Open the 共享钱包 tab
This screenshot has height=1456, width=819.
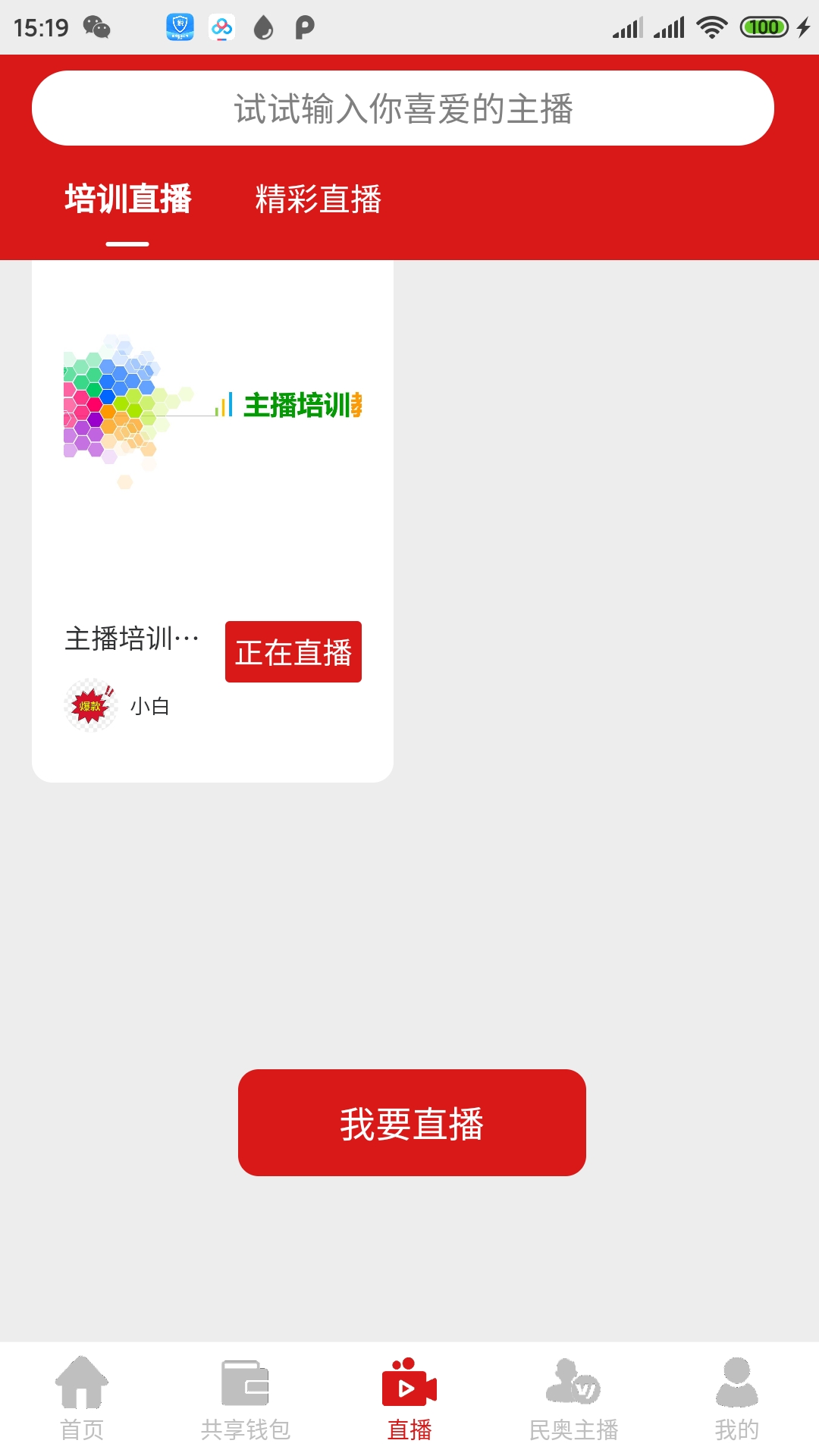(x=246, y=1398)
